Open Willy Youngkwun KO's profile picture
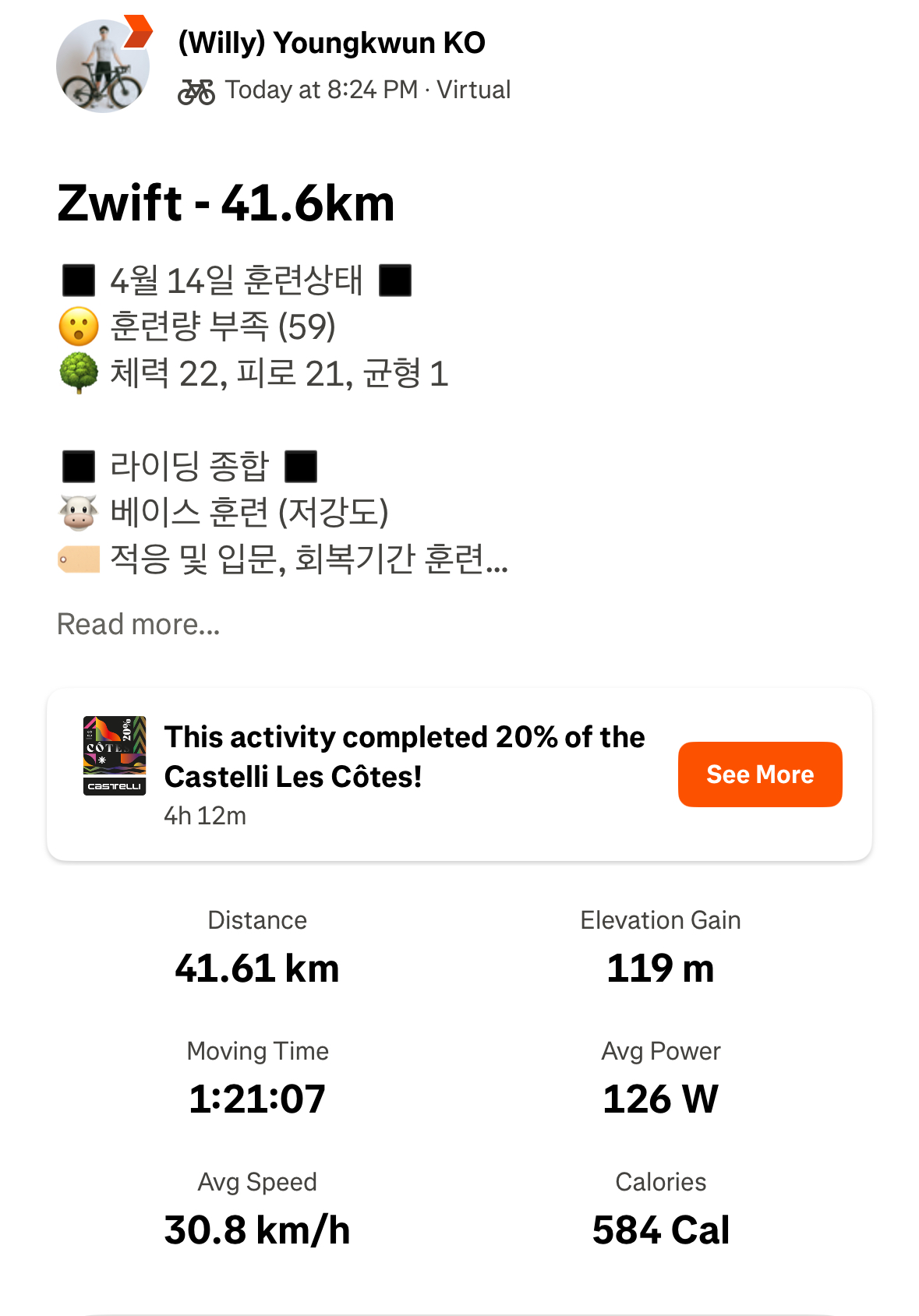 [x=102, y=67]
